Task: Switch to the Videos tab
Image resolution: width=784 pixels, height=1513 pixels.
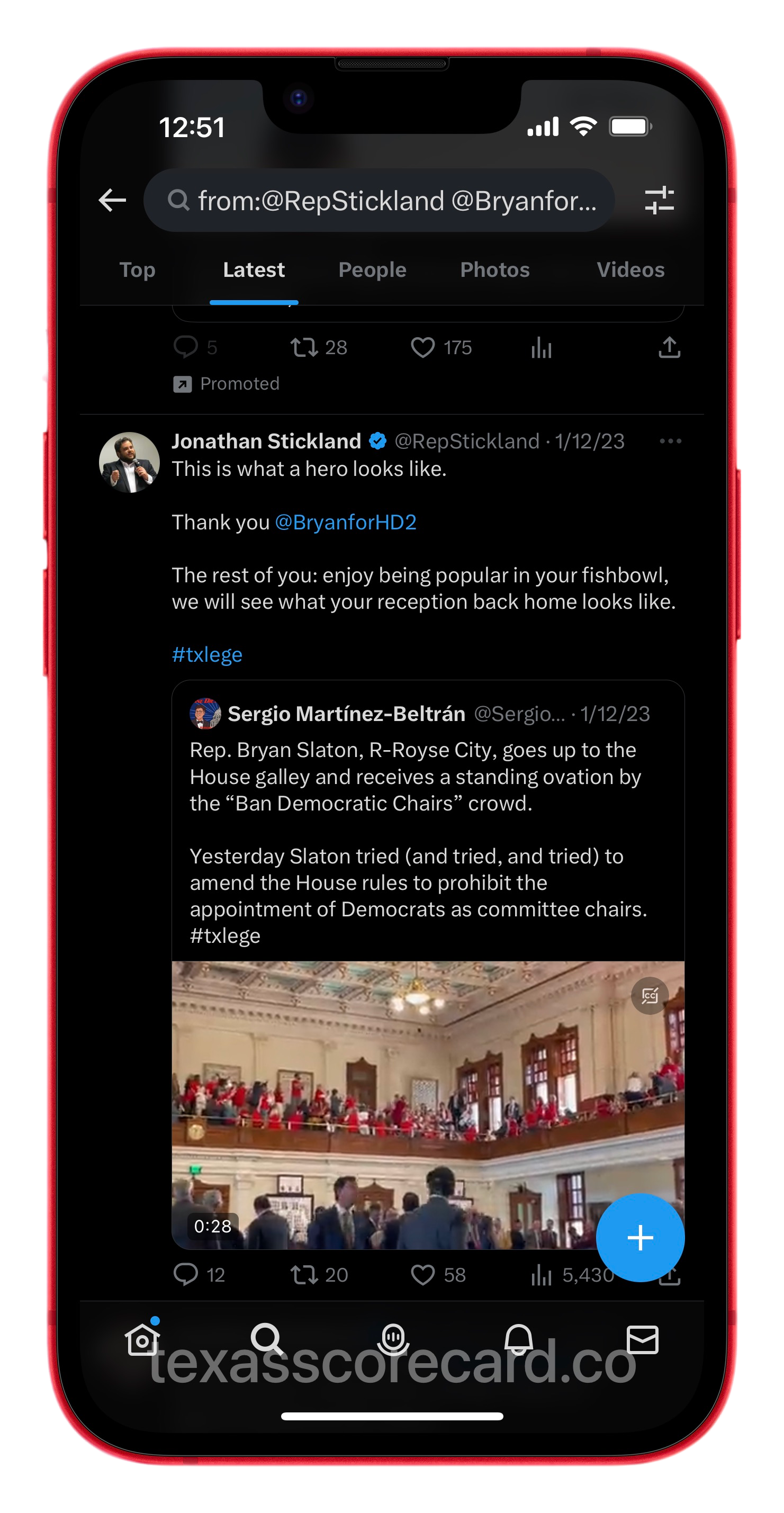Action: pyautogui.click(x=630, y=269)
